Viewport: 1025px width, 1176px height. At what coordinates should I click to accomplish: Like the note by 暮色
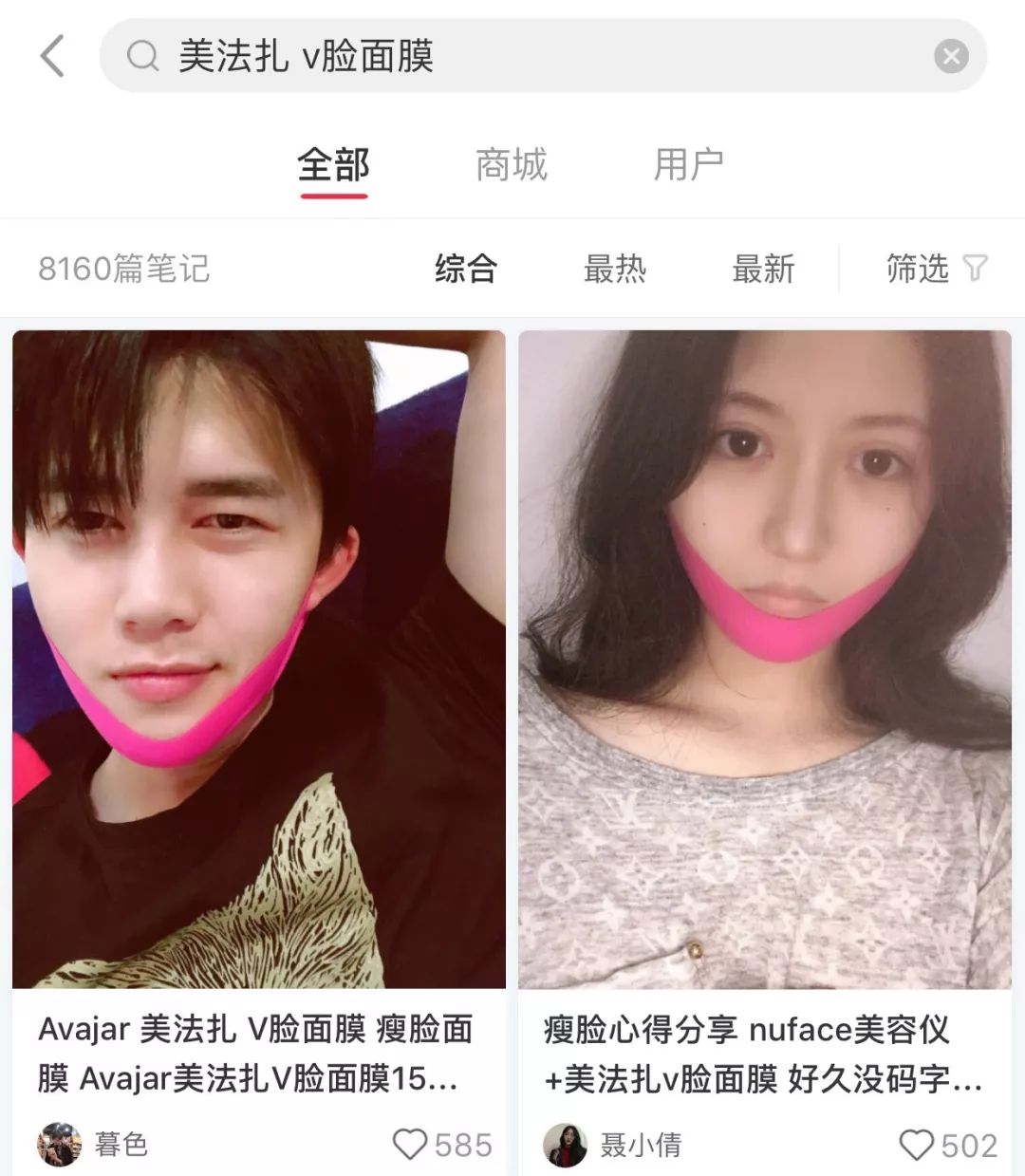pyautogui.click(x=411, y=1144)
